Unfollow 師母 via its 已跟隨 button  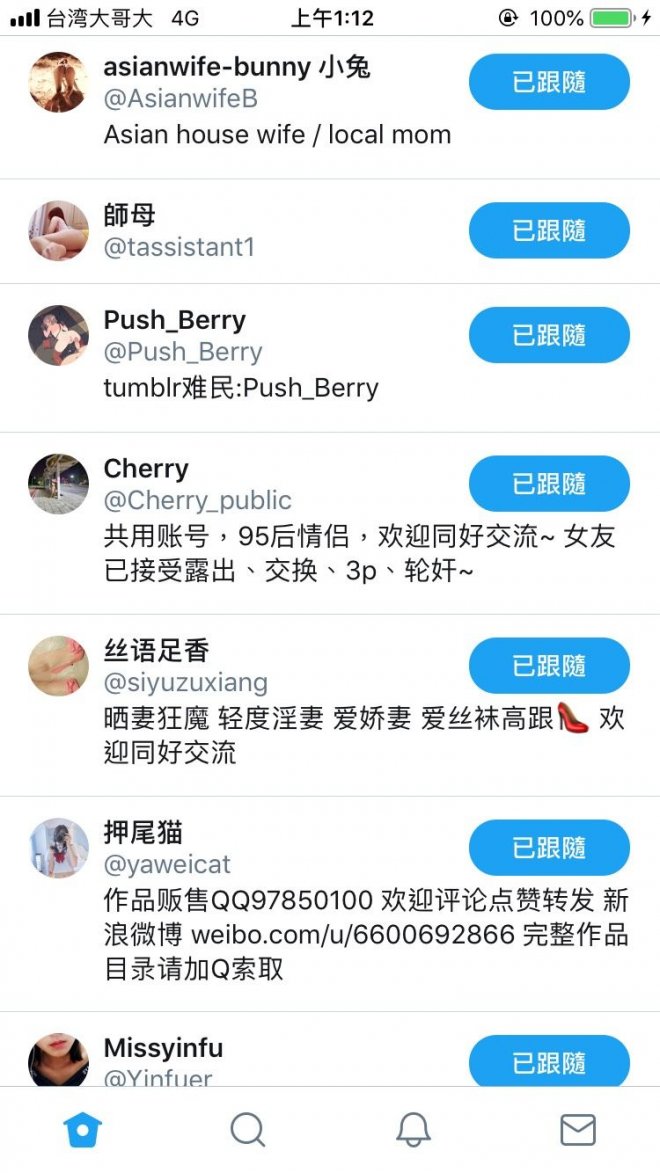549,231
